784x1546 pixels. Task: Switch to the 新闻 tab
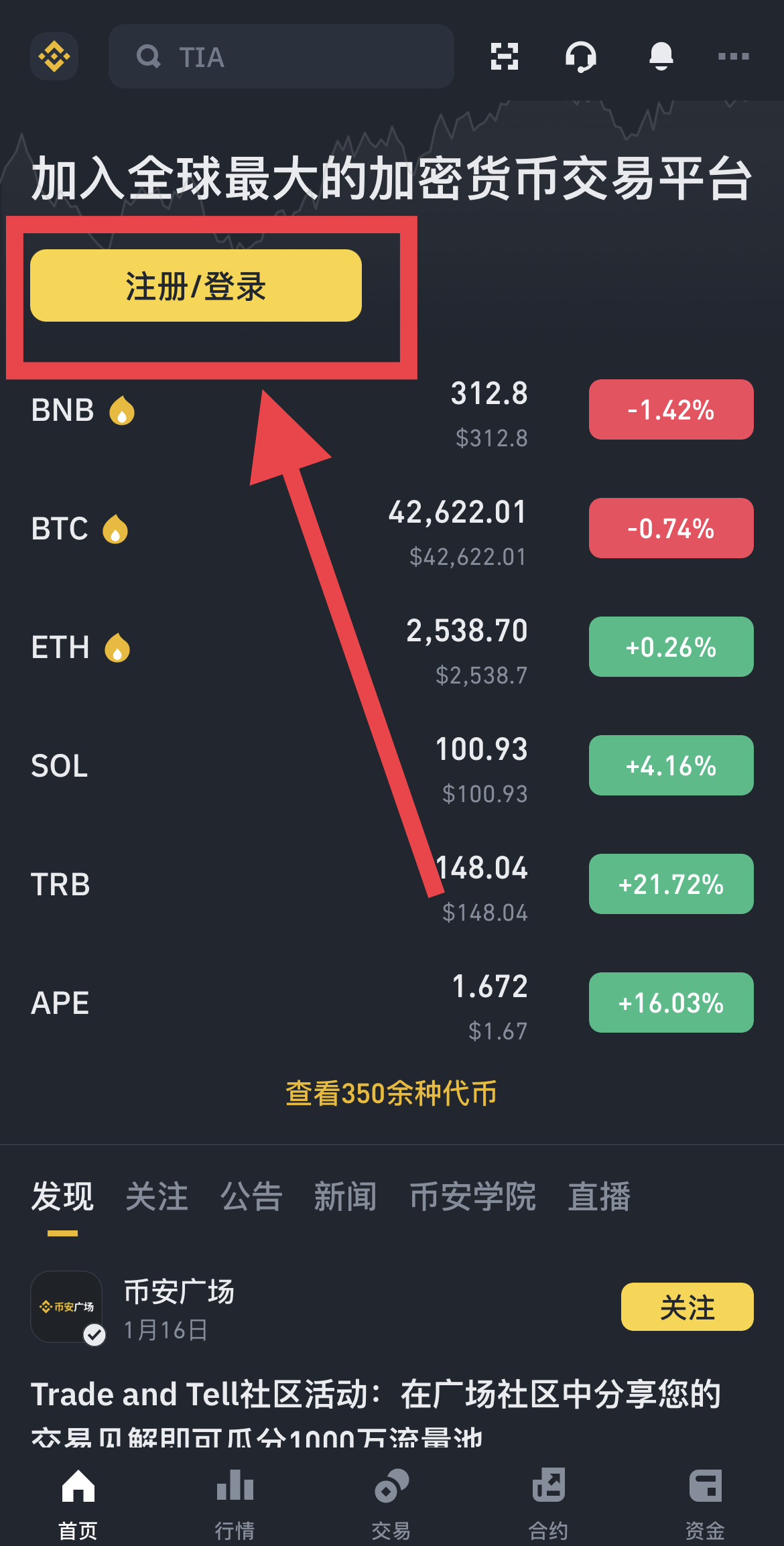coord(346,1196)
